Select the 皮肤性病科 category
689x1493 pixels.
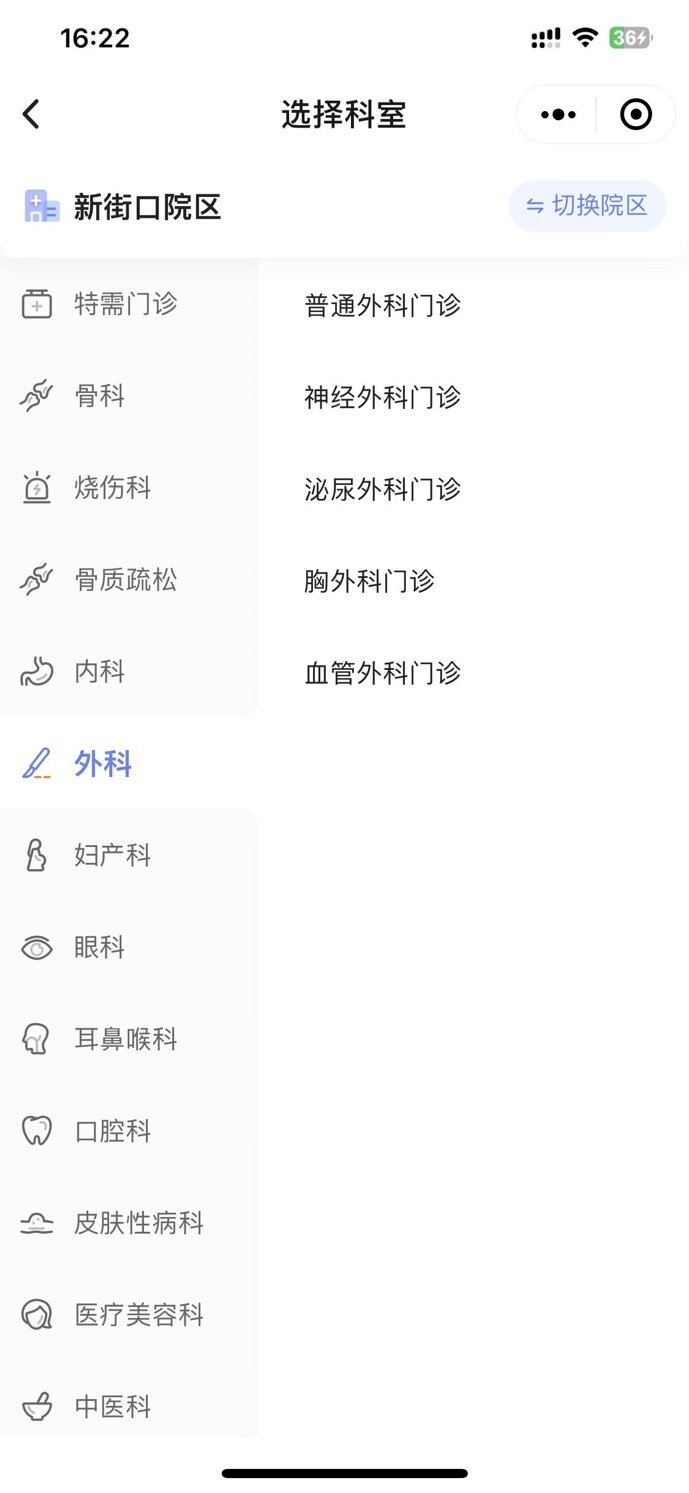(x=138, y=1223)
